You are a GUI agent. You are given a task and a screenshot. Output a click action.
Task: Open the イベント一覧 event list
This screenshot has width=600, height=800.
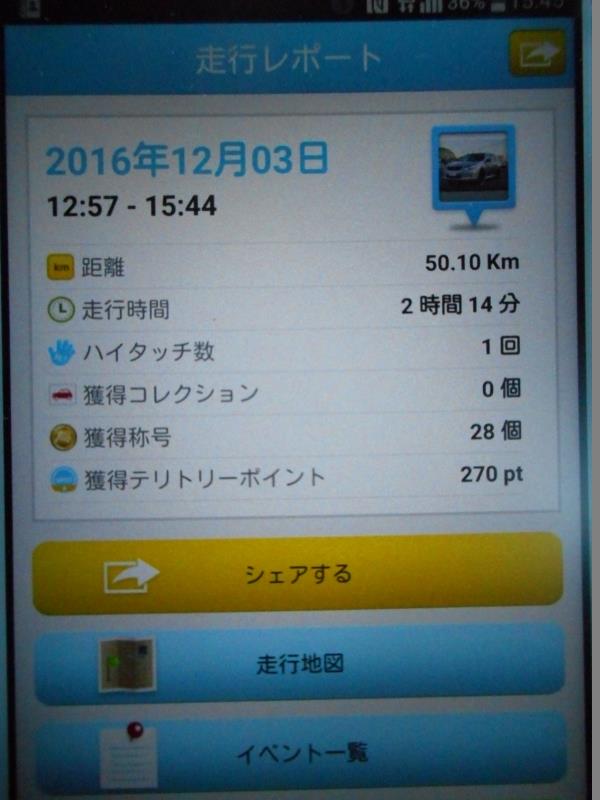298,753
